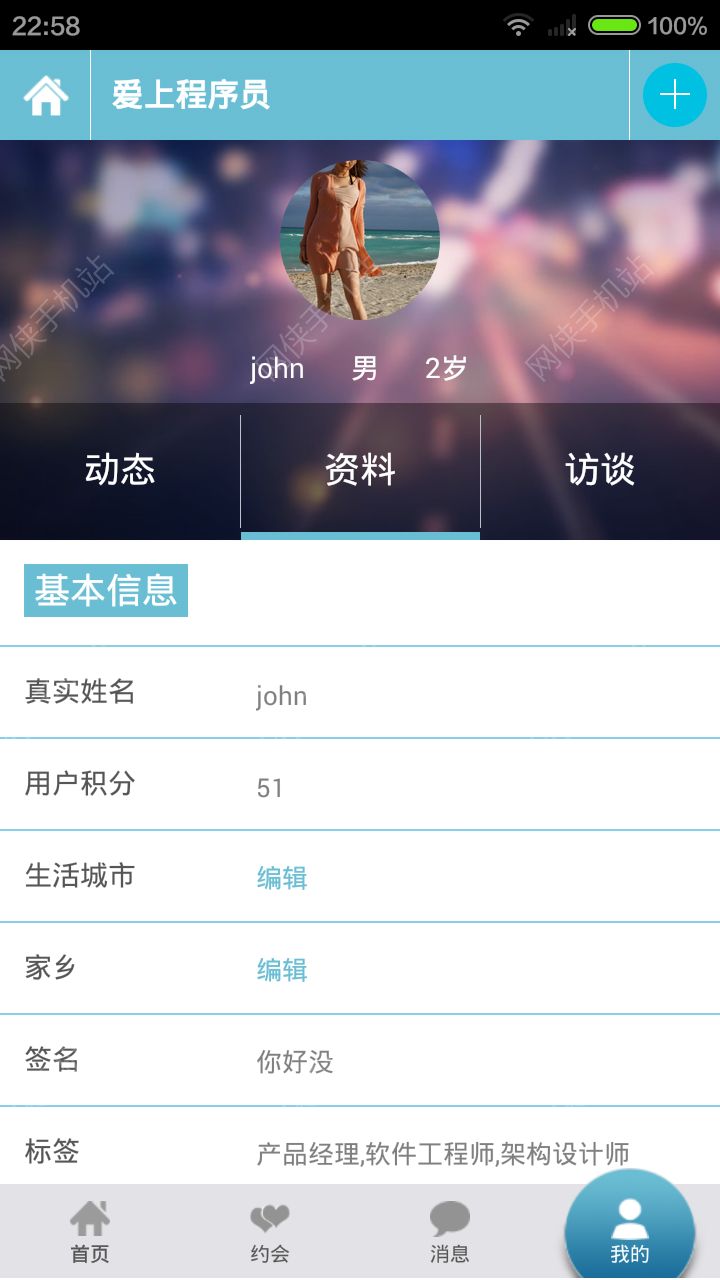
Task: Edit the 家乡 field
Action: (x=282, y=970)
